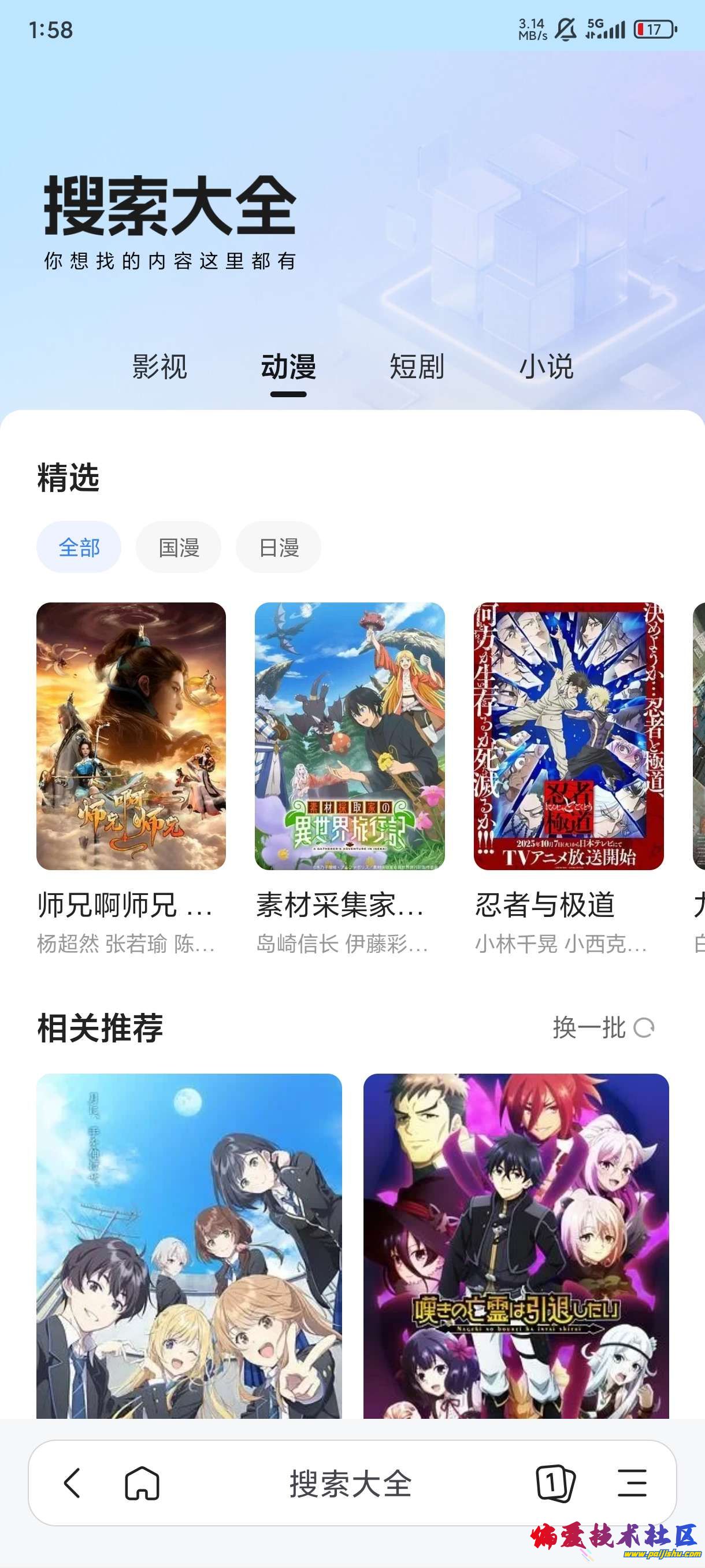Tap the 搜索大全 address bar title
Image resolution: width=705 pixels, height=1568 pixels.
(351, 1484)
